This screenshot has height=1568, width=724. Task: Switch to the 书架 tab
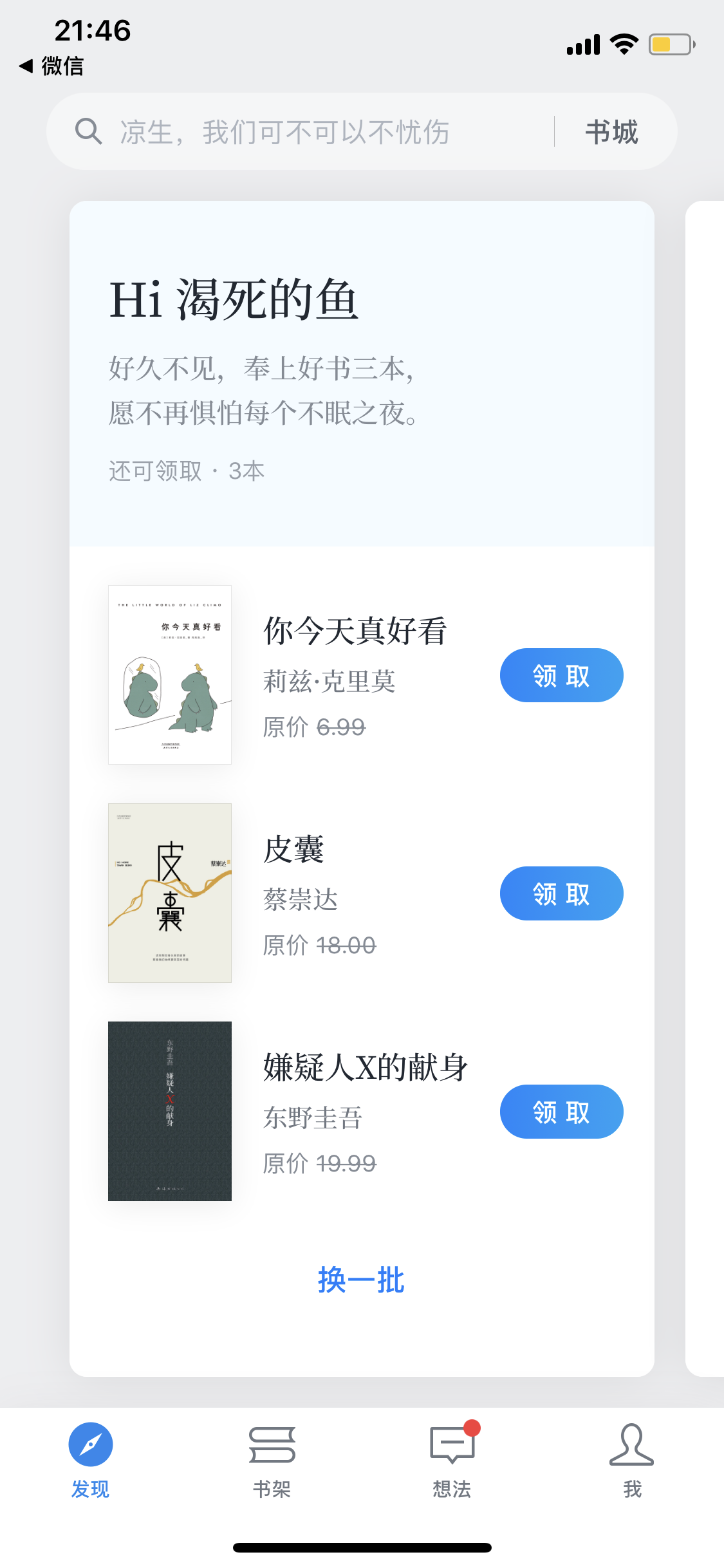272,1460
